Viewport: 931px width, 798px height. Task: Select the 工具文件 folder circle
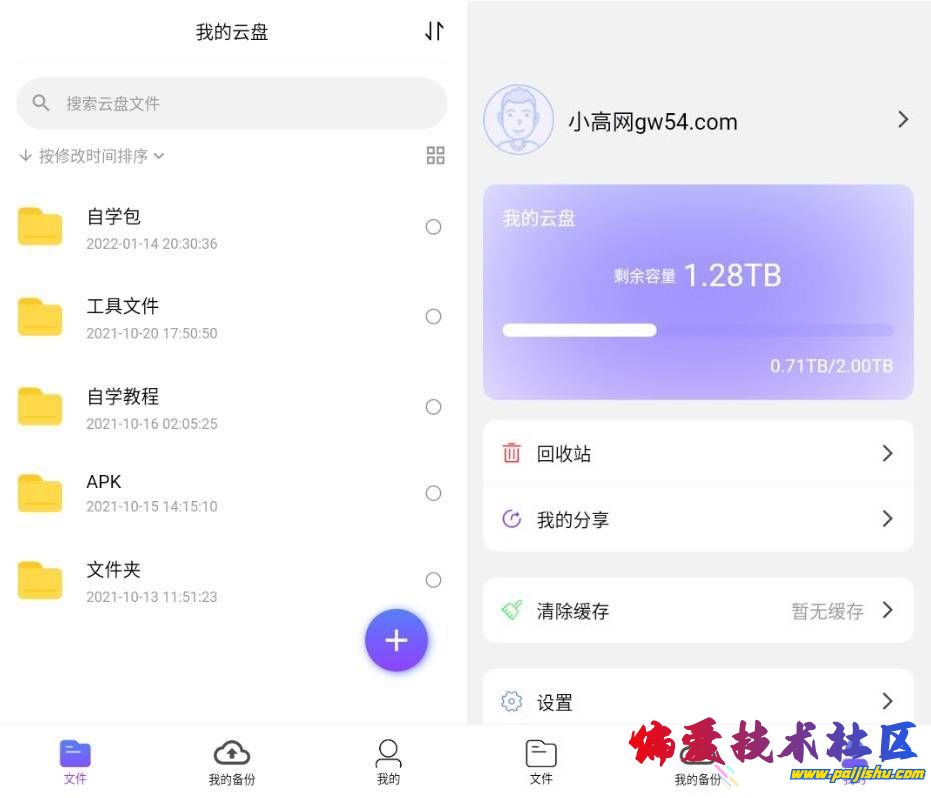(433, 317)
